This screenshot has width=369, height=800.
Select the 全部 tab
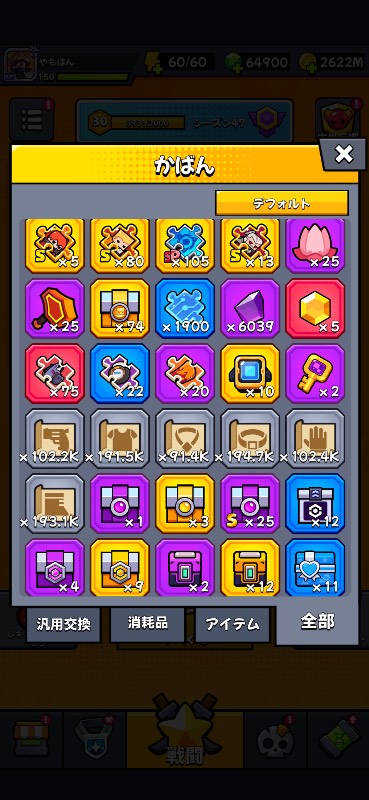(317, 622)
